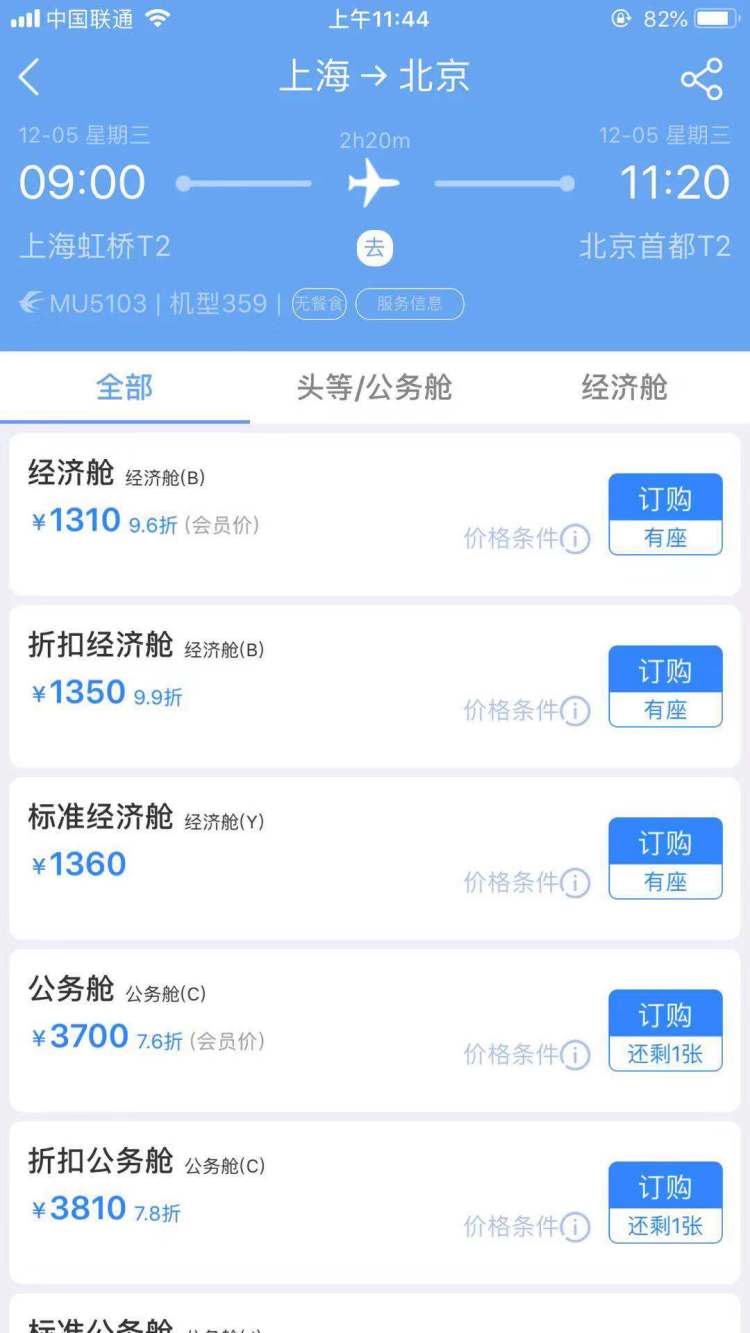View 价格条件 for the ¥1360 fare
This screenshot has width=750, height=1333.
click(527, 883)
